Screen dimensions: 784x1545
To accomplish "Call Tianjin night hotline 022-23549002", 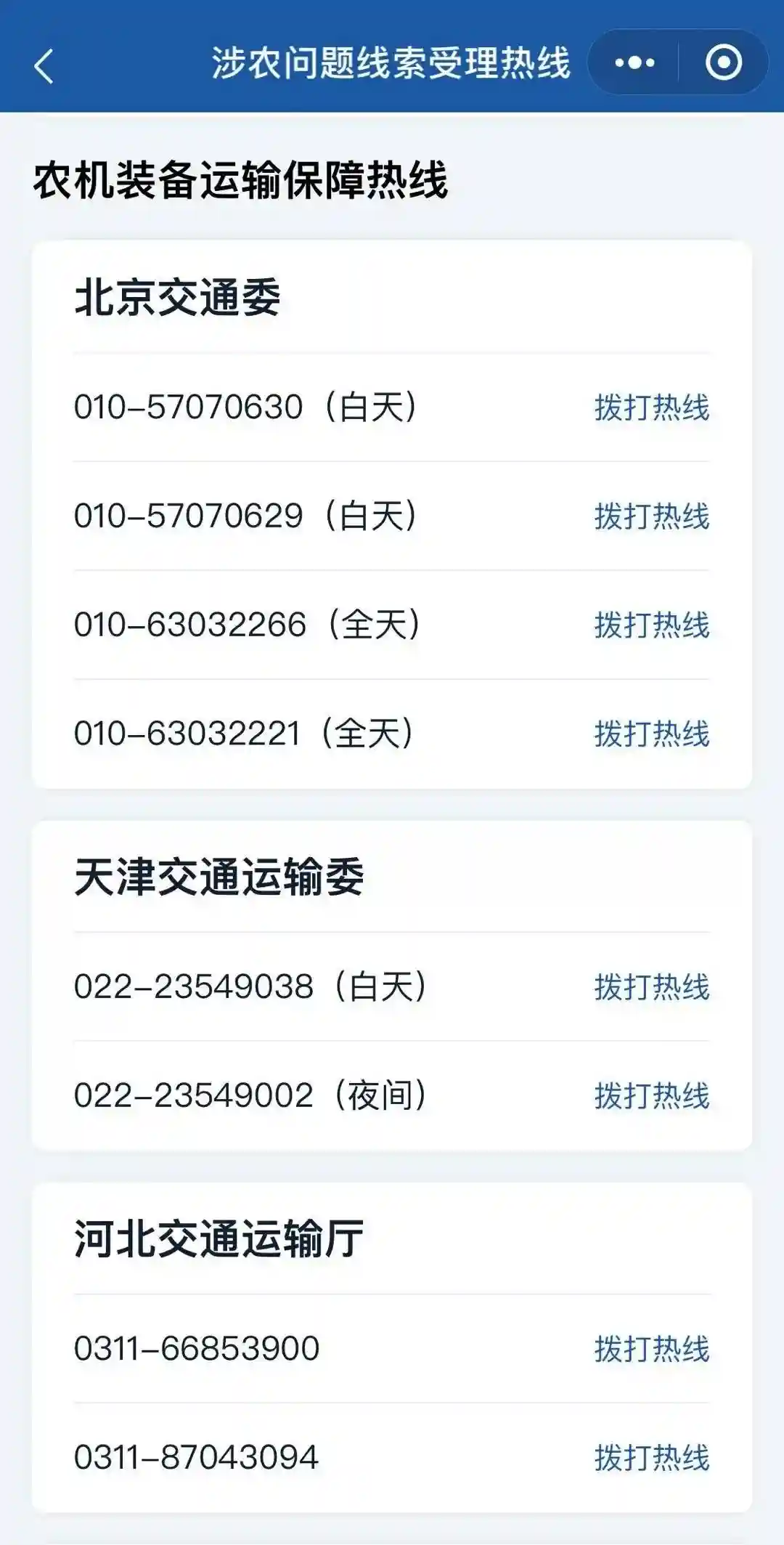I will 651,1096.
